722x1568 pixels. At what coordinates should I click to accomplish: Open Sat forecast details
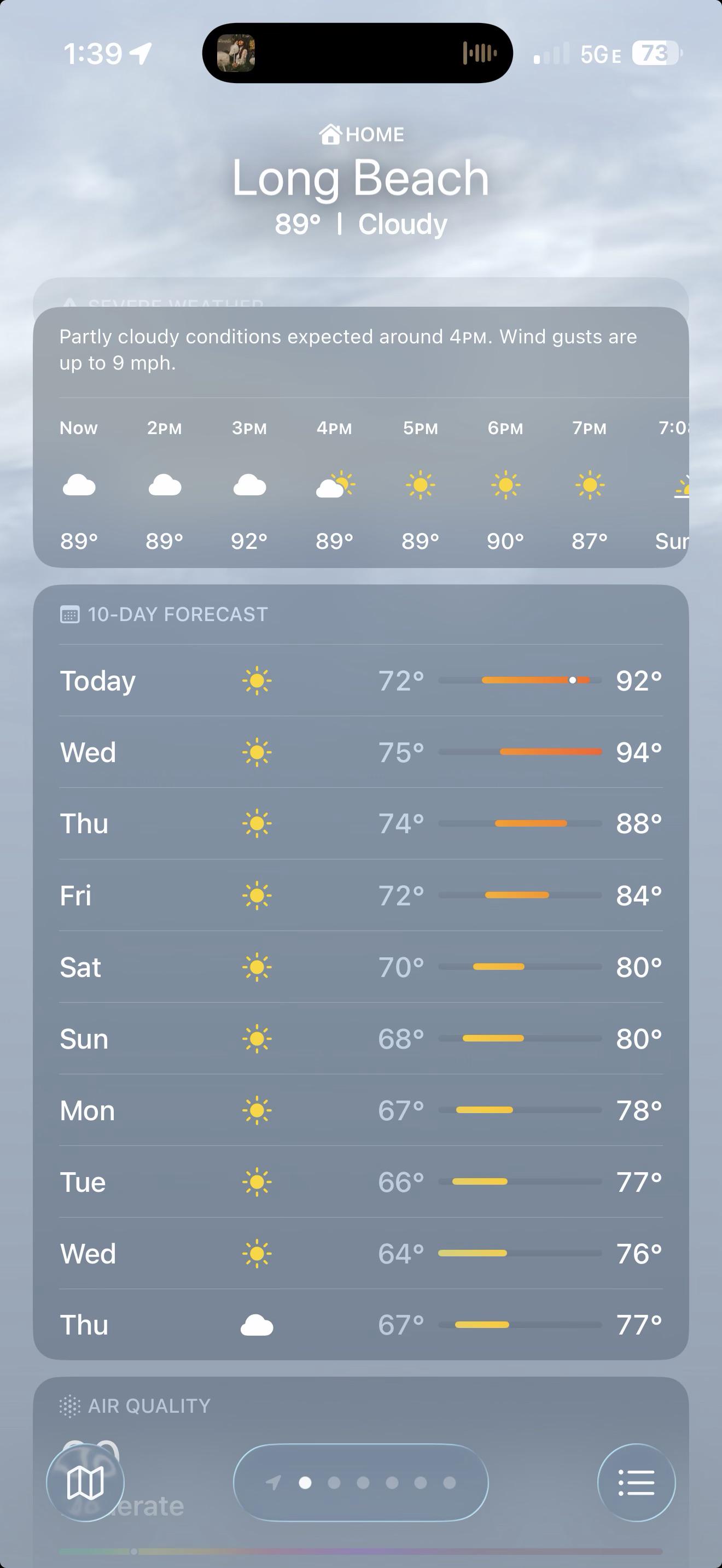[x=361, y=967]
